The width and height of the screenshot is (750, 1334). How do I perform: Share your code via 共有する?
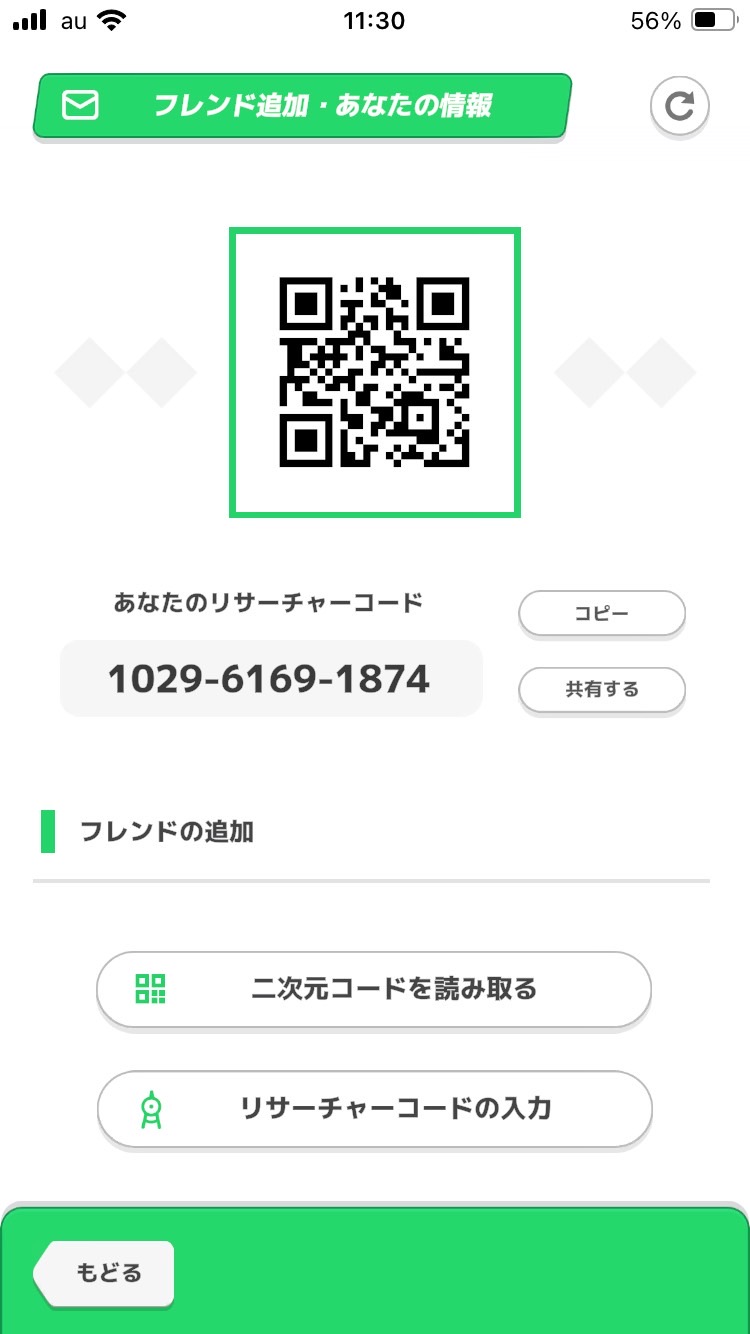601,689
